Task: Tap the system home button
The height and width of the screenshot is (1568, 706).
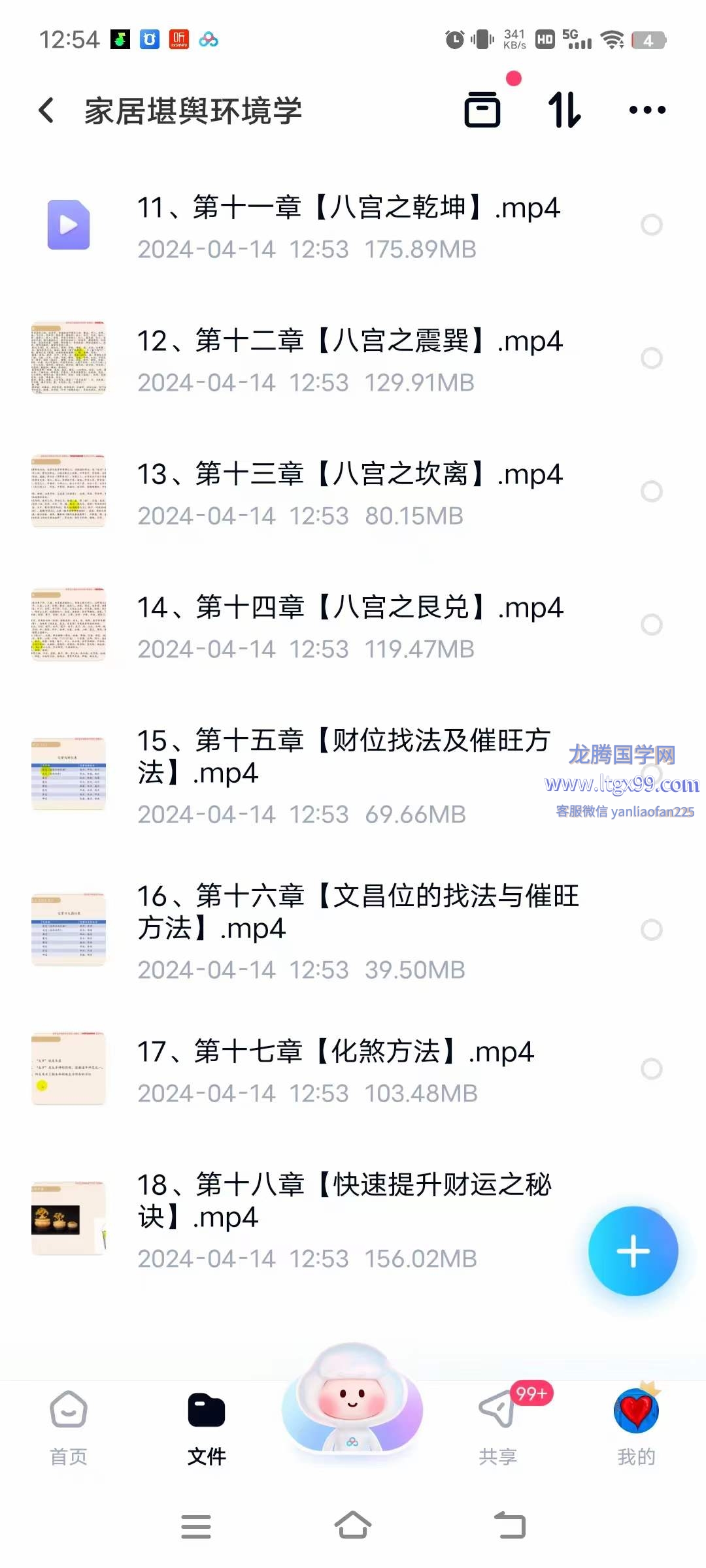Action: [353, 1526]
